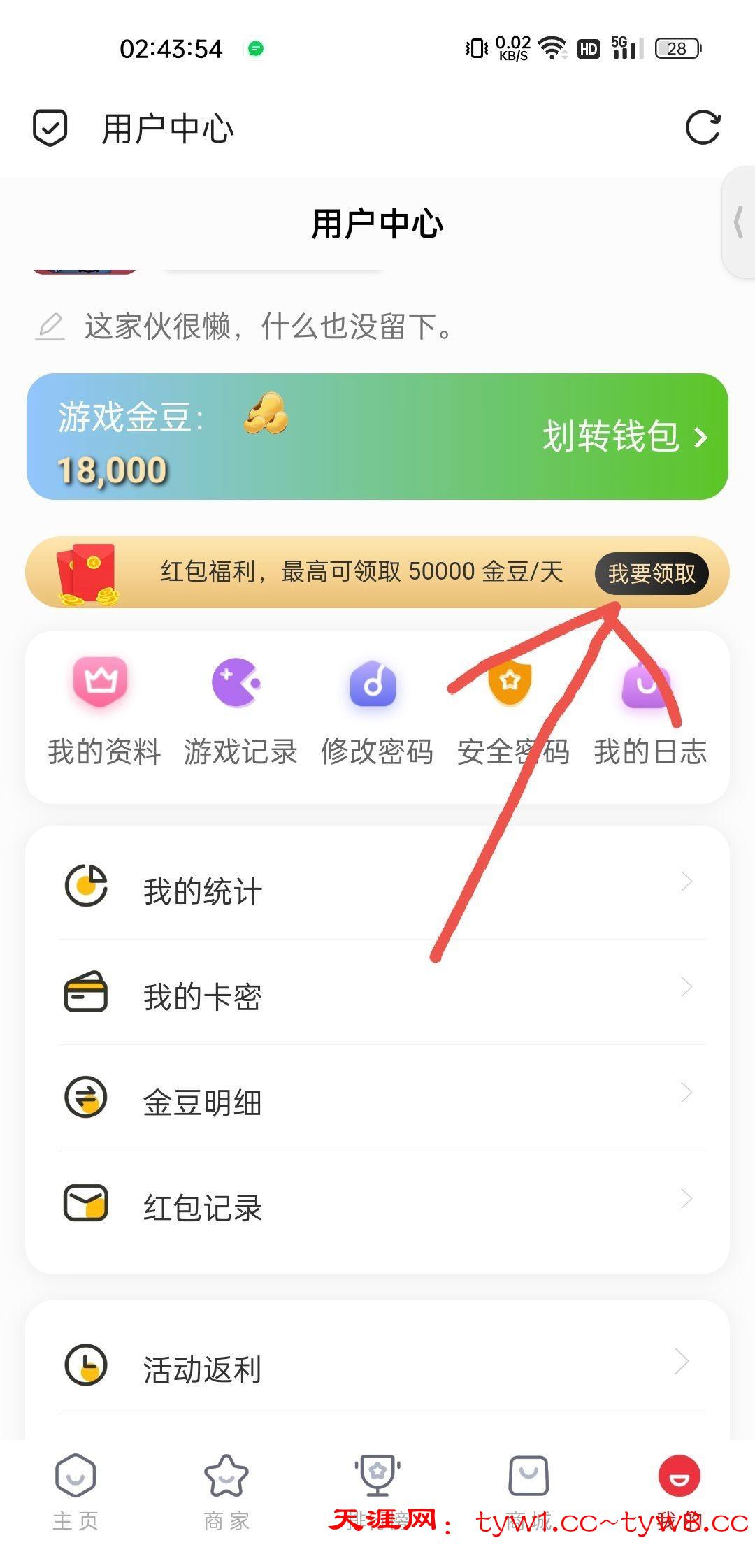The width and height of the screenshot is (755, 1568).
Task: Tap 划转钱包 to transfer to wallet
Action: click(624, 437)
